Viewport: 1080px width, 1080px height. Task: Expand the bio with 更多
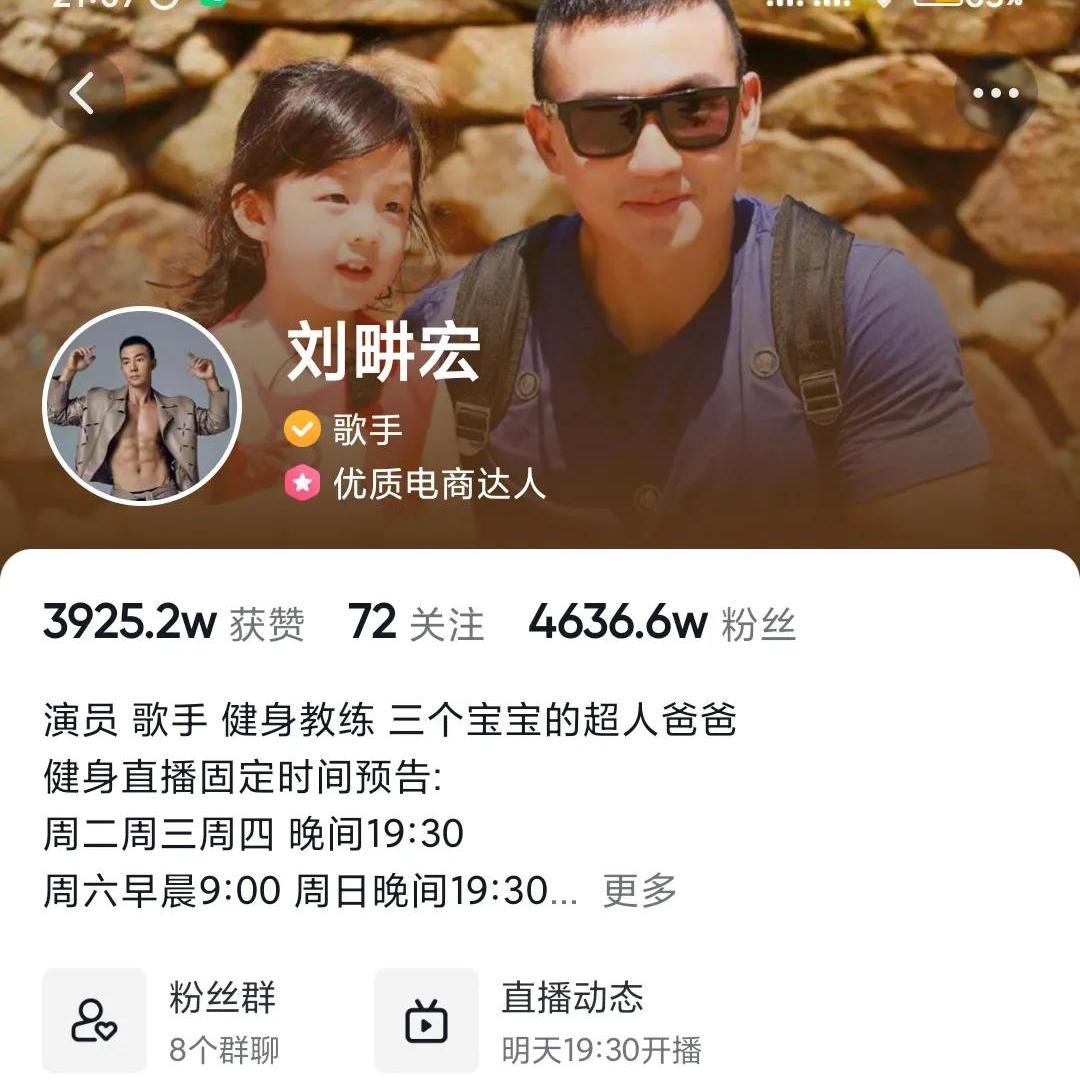(x=639, y=890)
